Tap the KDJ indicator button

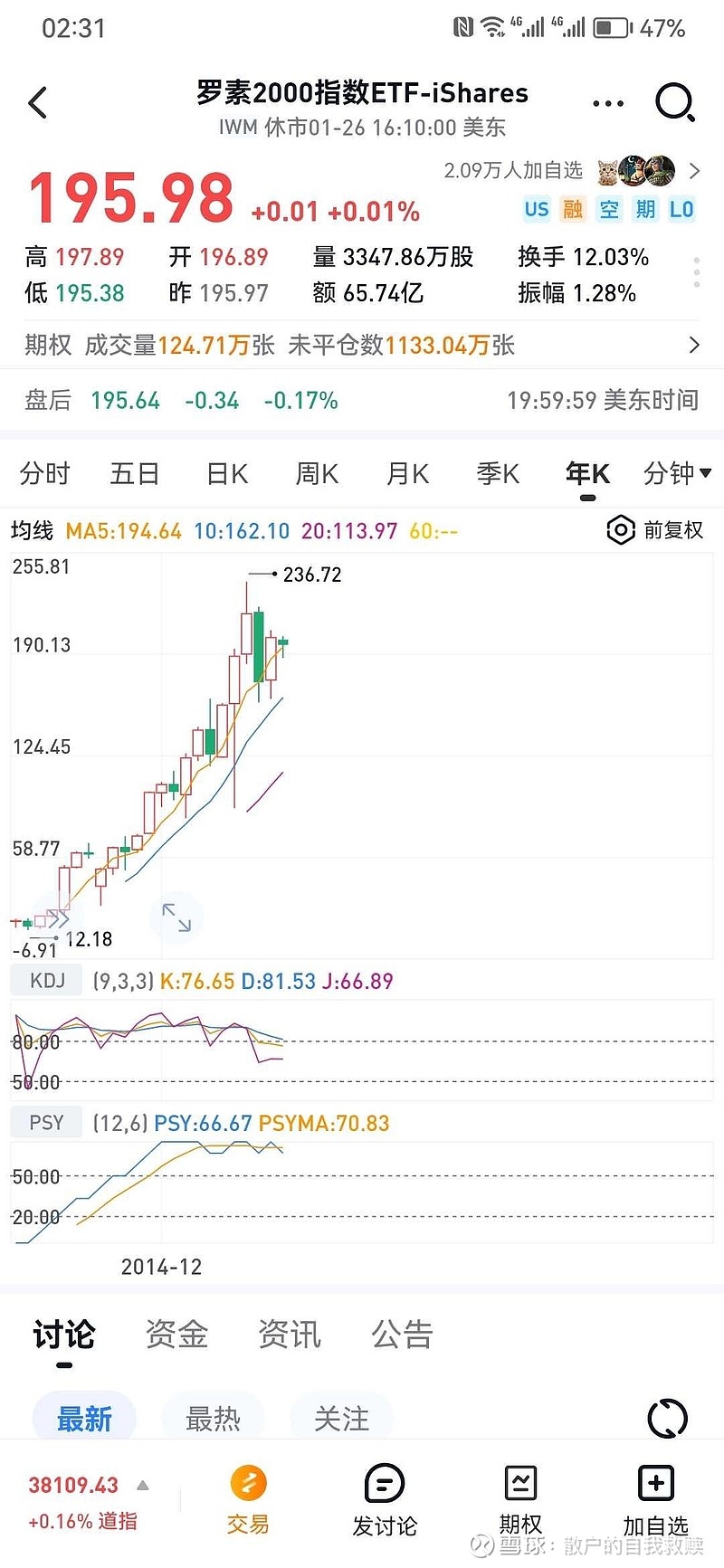pos(46,980)
